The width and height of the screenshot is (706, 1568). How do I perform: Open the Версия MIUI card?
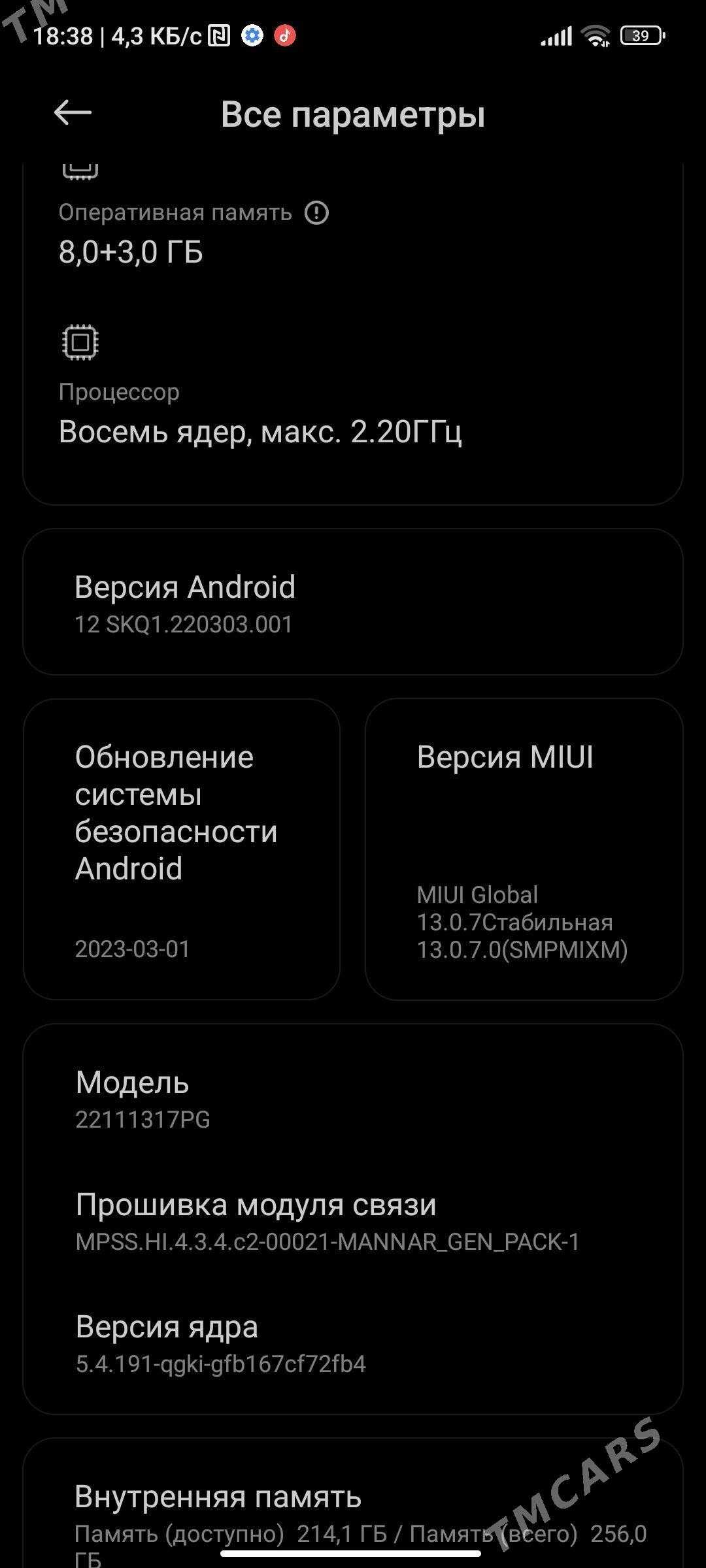pyautogui.click(x=524, y=849)
